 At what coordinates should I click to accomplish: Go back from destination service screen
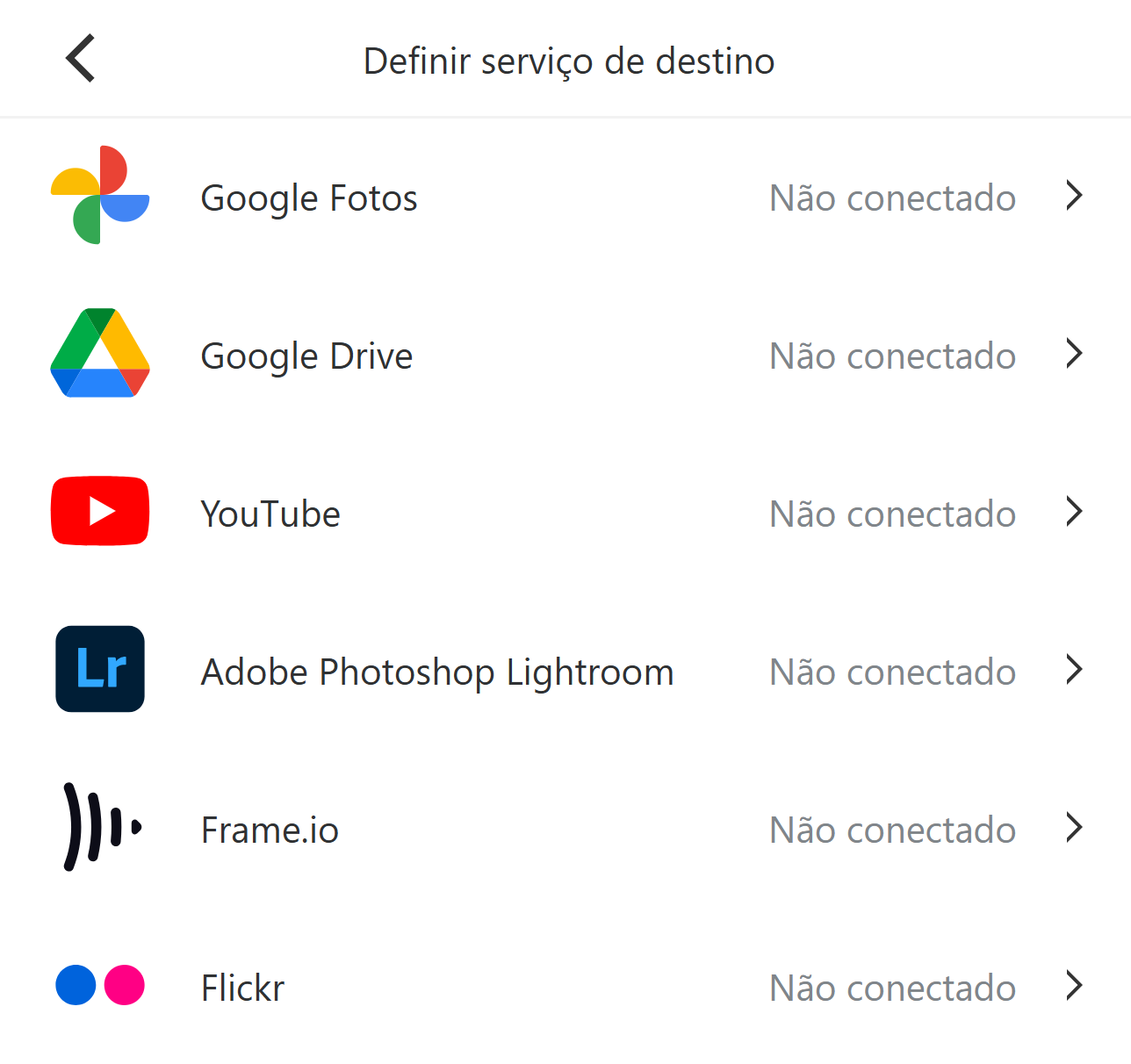tap(81, 59)
